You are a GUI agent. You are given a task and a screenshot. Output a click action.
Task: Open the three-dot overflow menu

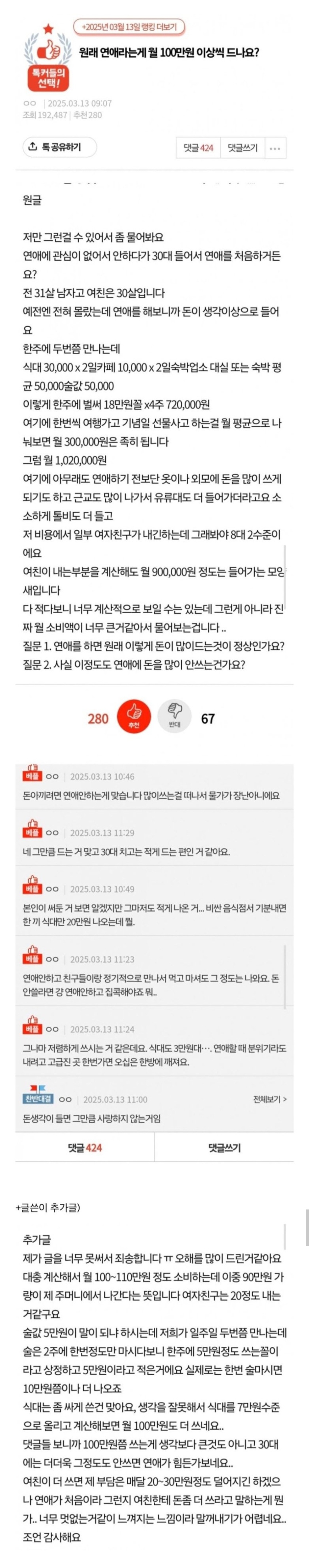pos(274,148)
